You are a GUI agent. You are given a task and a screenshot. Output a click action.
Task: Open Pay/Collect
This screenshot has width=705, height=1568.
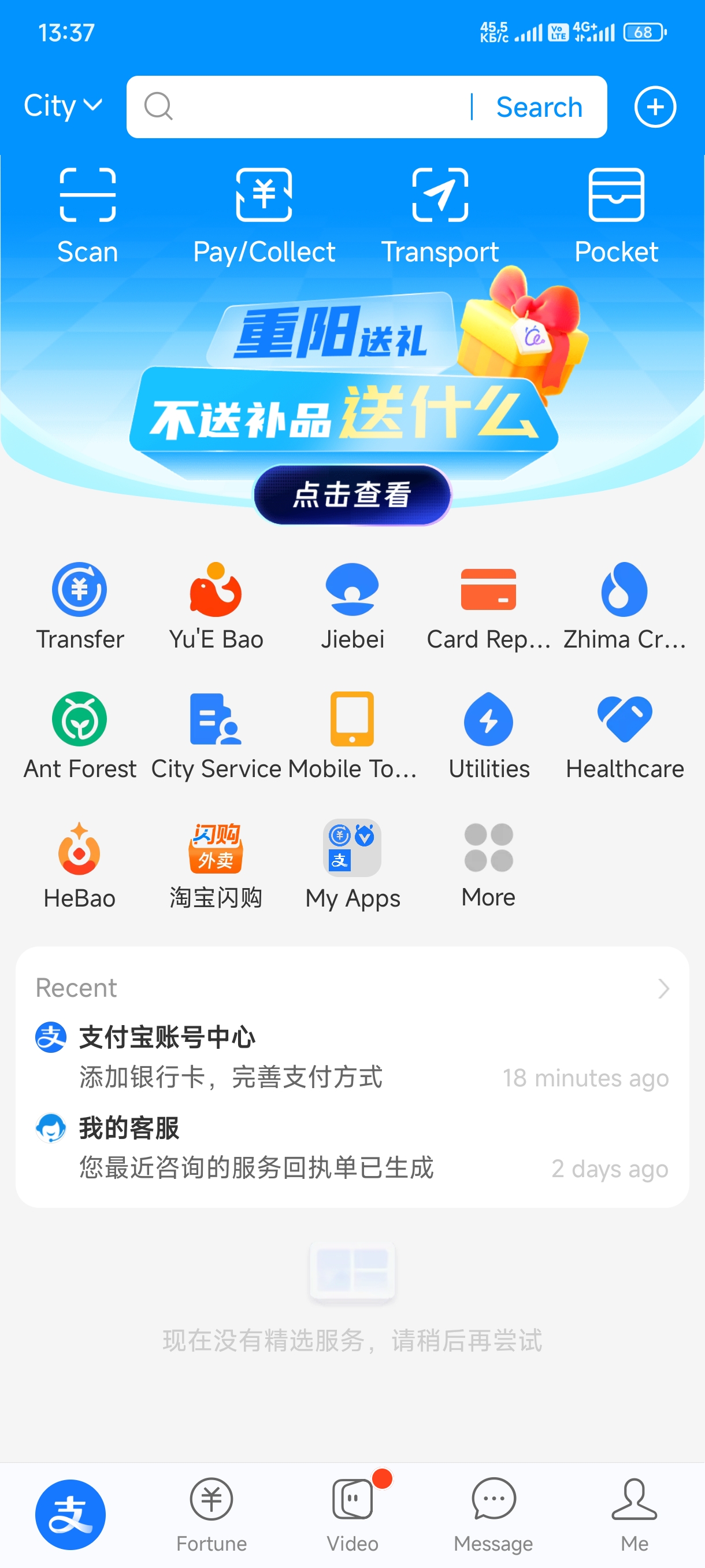pyautogui.click(x=264, y=215)
